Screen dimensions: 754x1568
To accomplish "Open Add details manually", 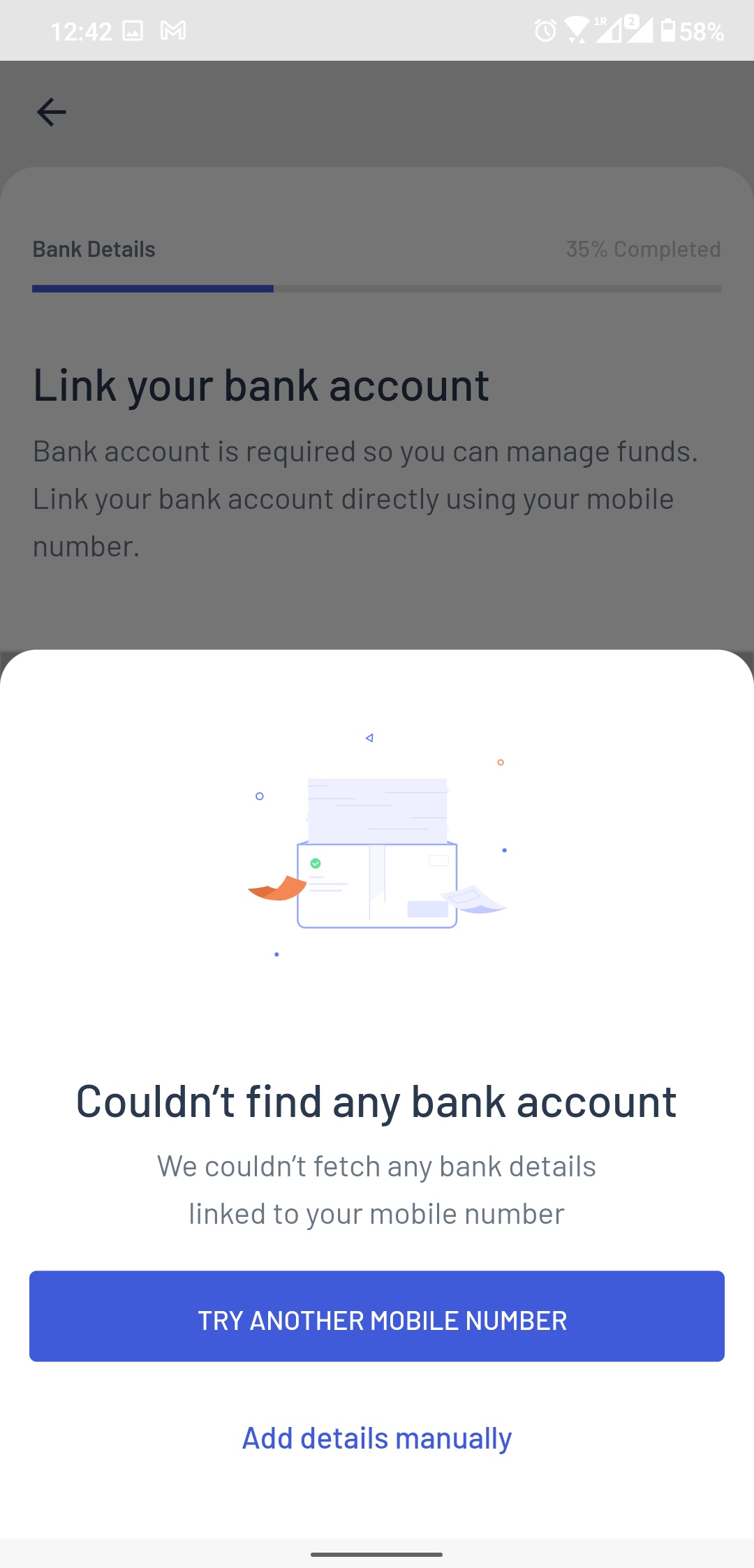I will (x=377, y=1438).
